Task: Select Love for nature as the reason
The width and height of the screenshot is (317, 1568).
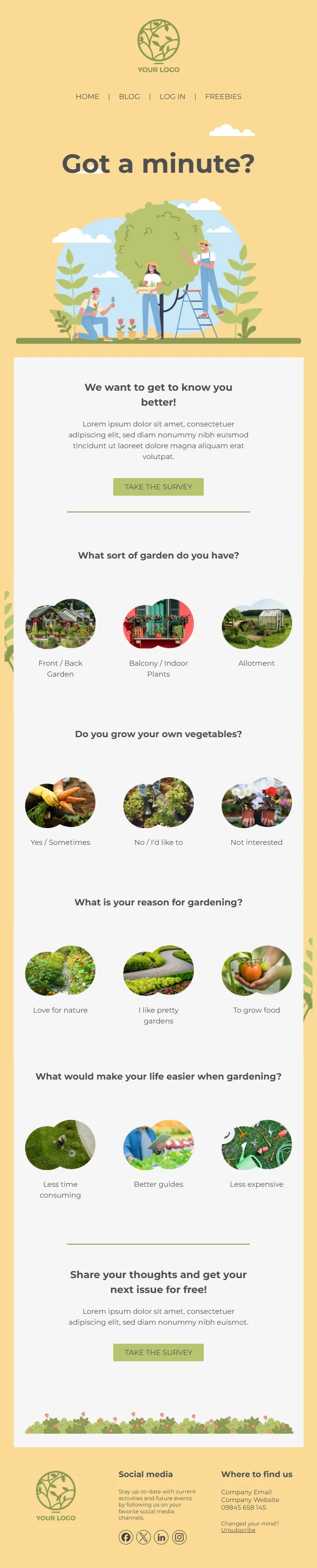Action: (x=60, y=971)
